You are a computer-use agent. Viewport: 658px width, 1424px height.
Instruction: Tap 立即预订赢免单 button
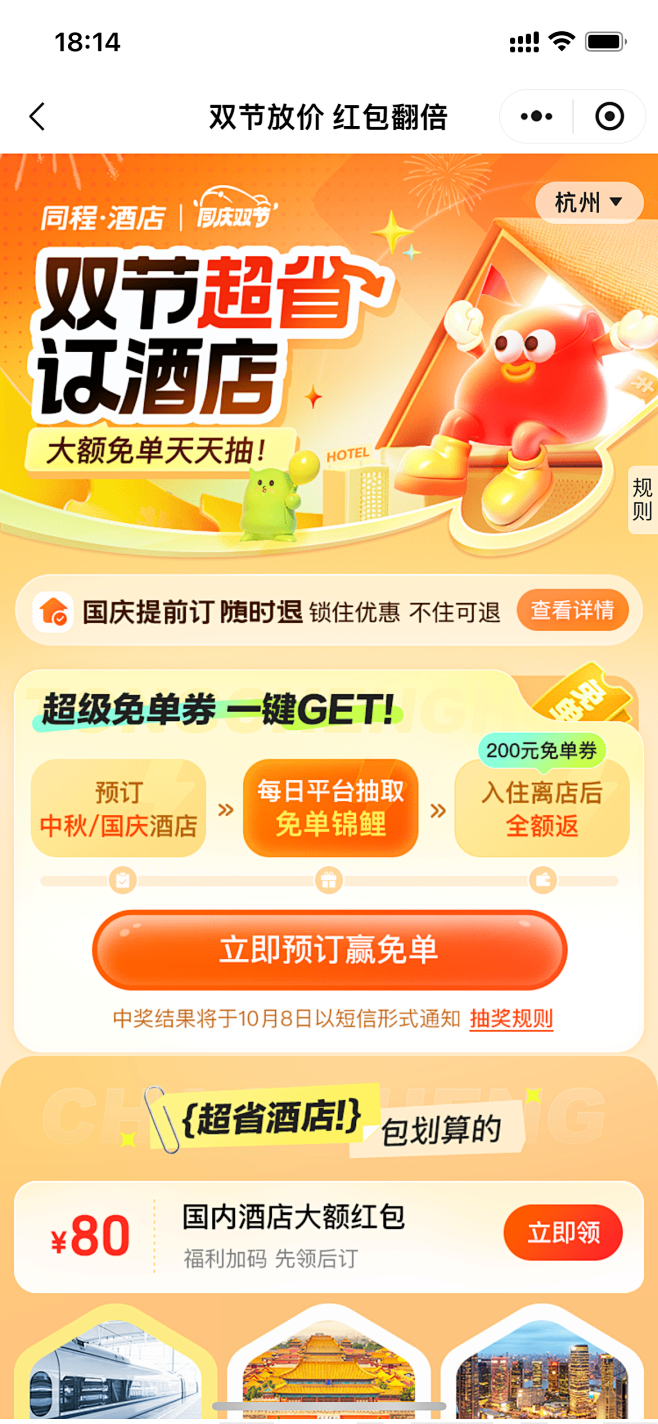pos(329,950)
